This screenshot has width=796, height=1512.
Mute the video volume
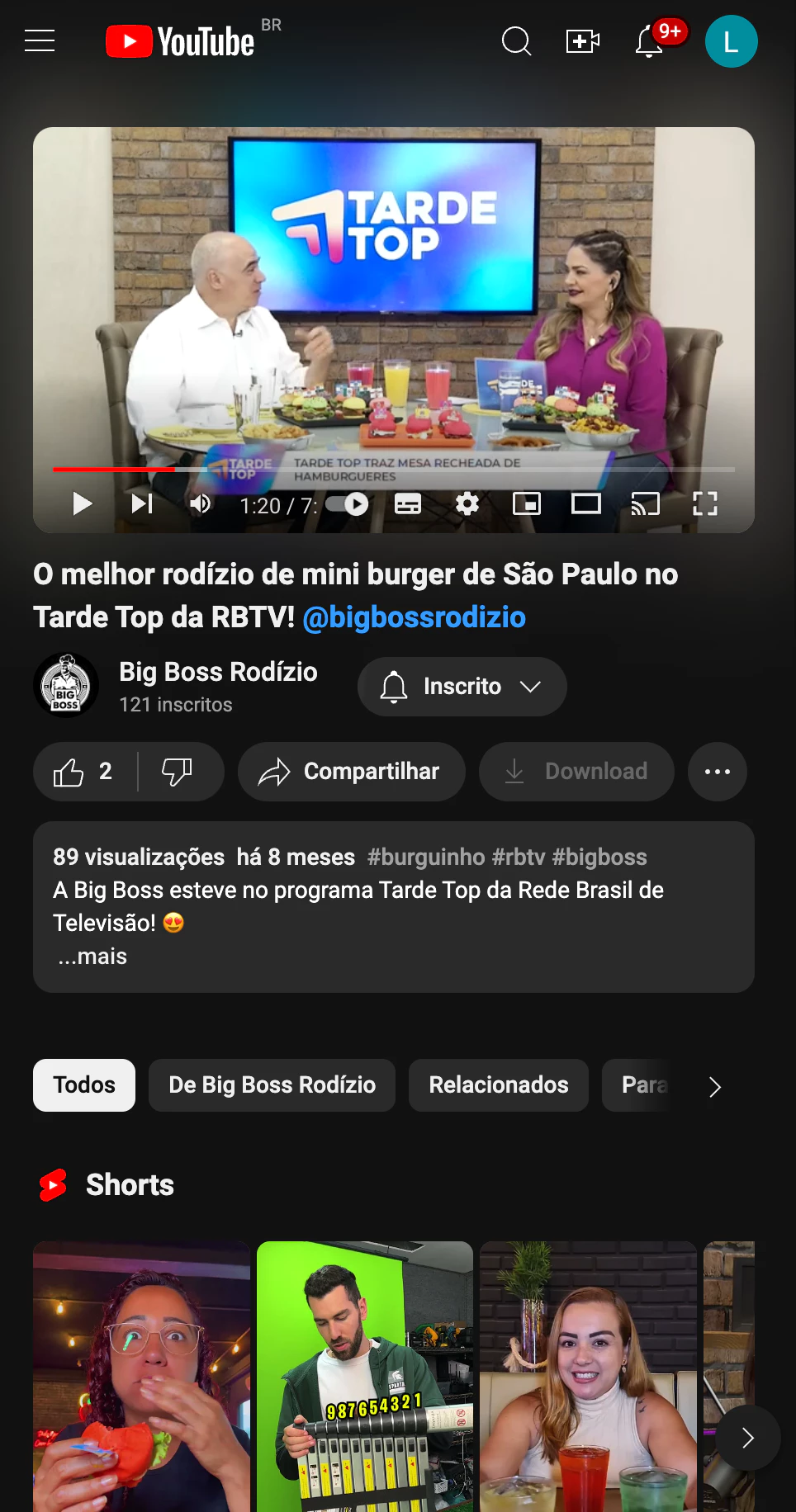pyautogui.click(x=201, y=503)
